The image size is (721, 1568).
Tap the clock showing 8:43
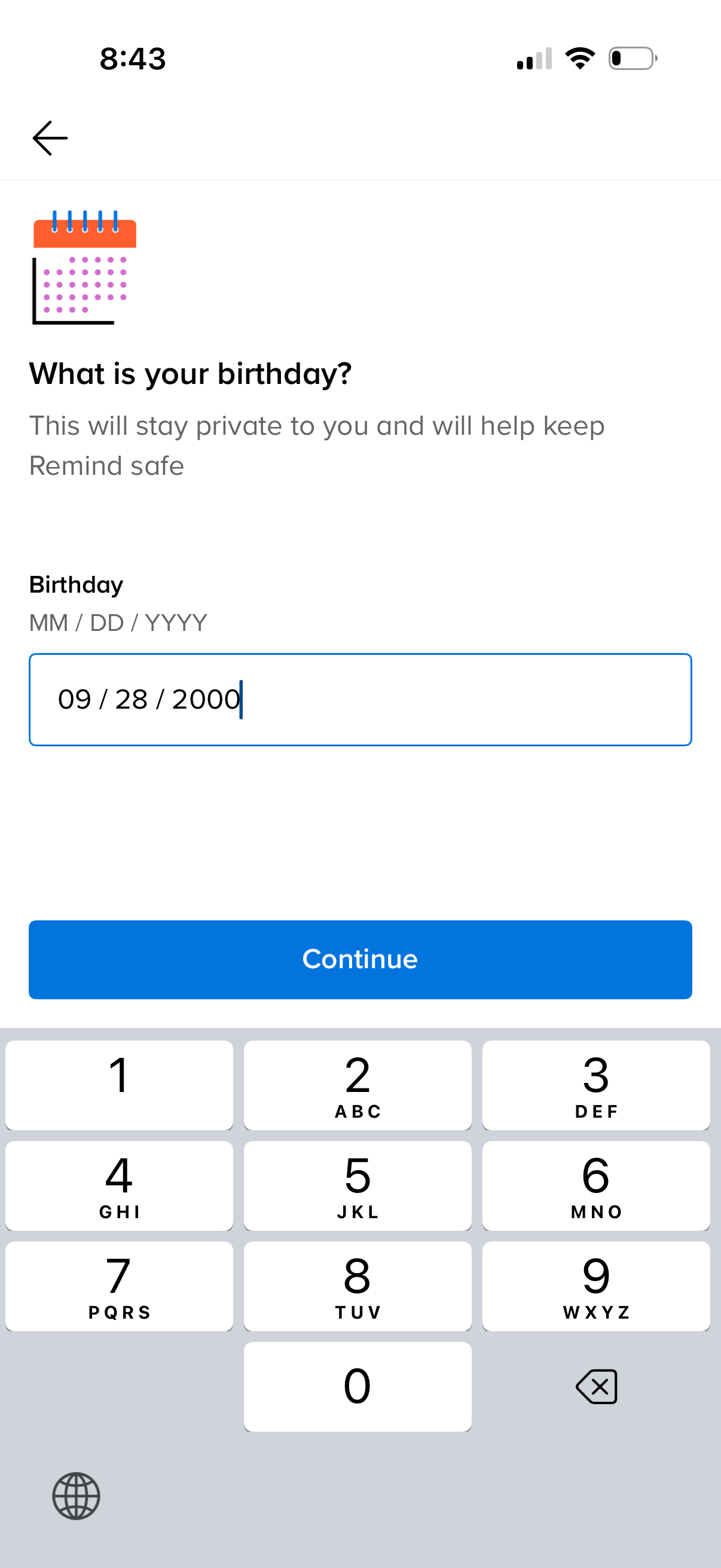click(x=132, y=59)
